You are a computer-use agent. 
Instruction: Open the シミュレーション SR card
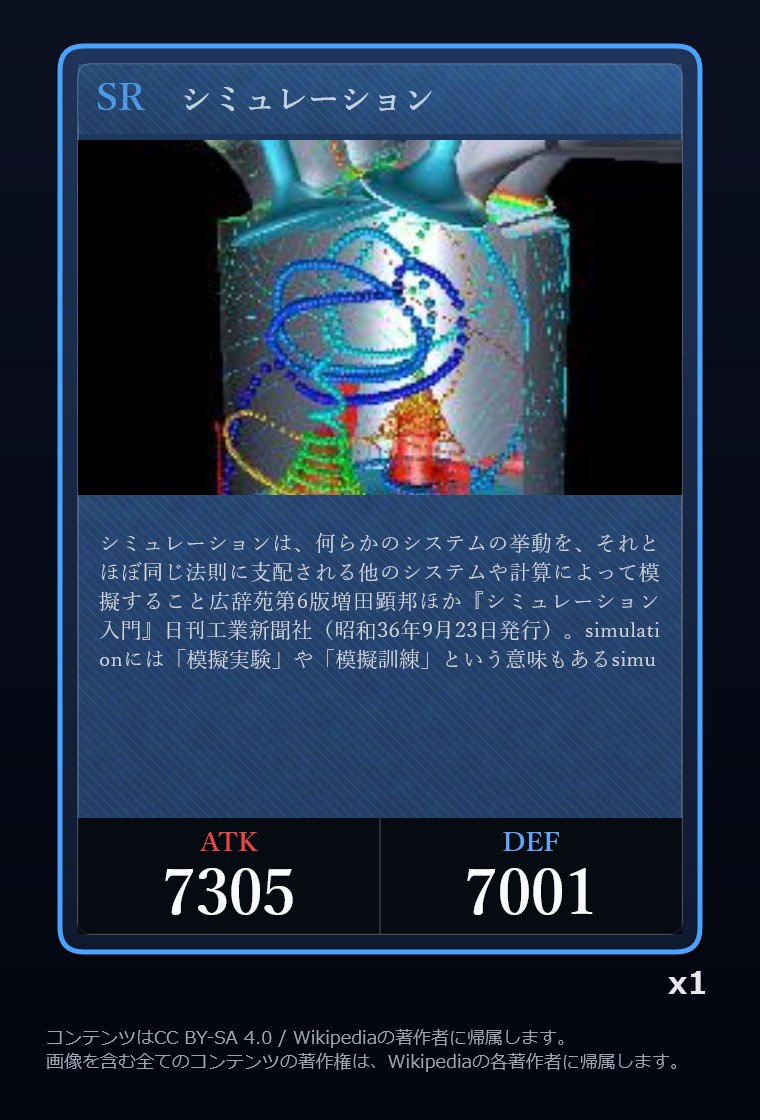(x=379, y=499)
